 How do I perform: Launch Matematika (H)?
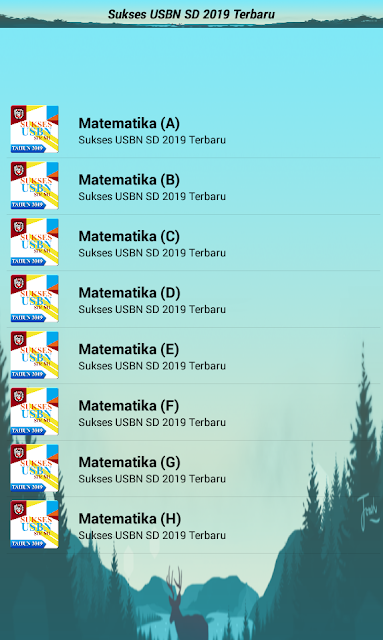click(193, 525)
